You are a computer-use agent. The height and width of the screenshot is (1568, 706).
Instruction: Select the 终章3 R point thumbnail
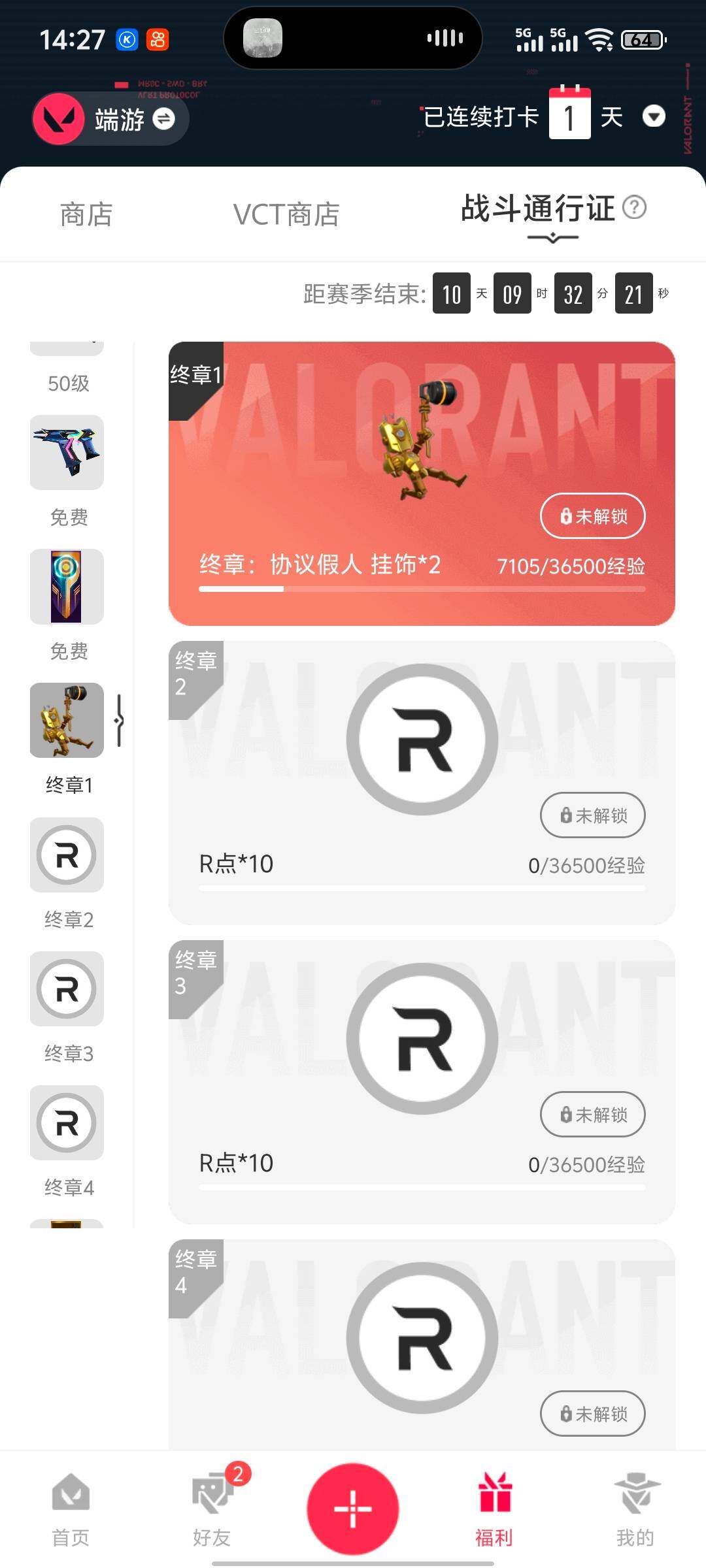tap(66, 990)
